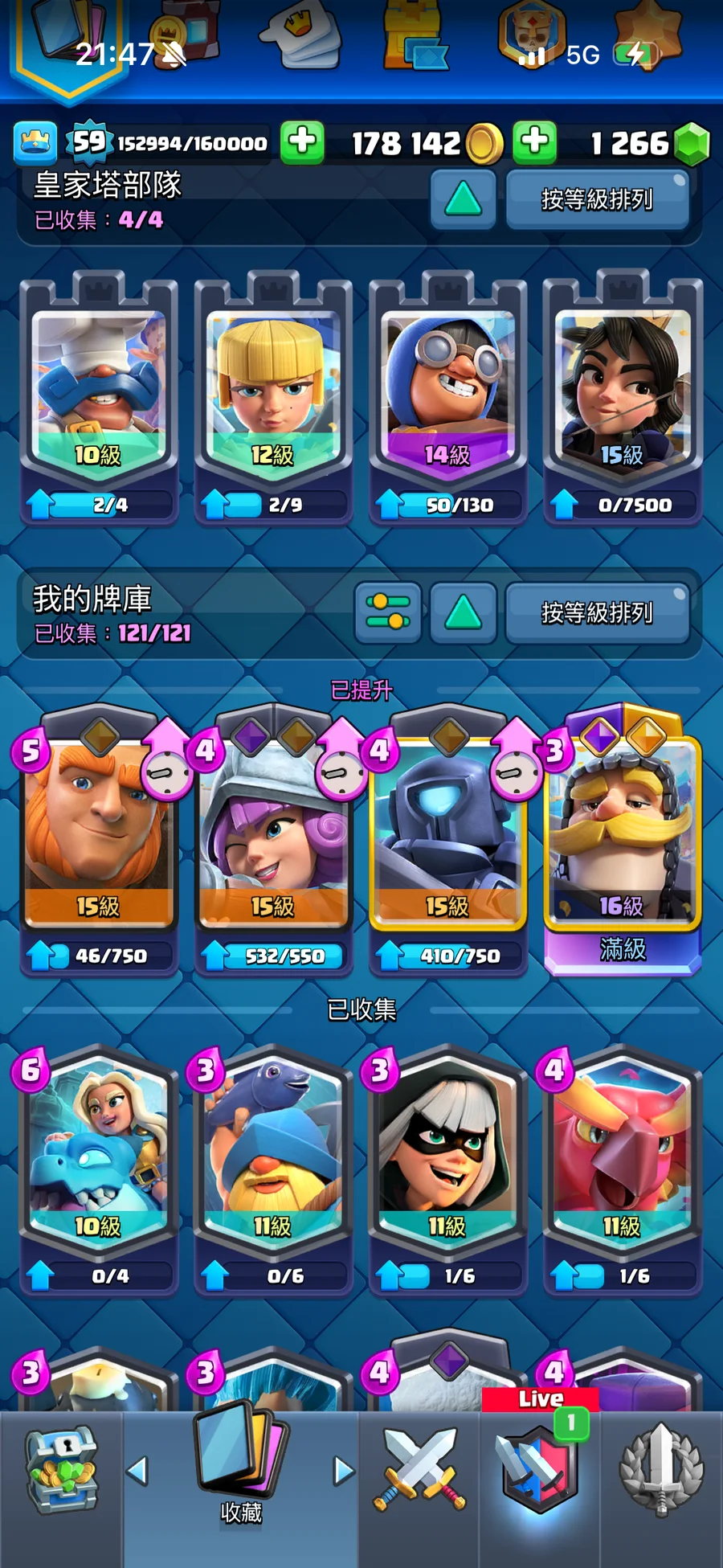
Task: Select the level 16 Knight card marked 滿級
Action: point(623,840)
